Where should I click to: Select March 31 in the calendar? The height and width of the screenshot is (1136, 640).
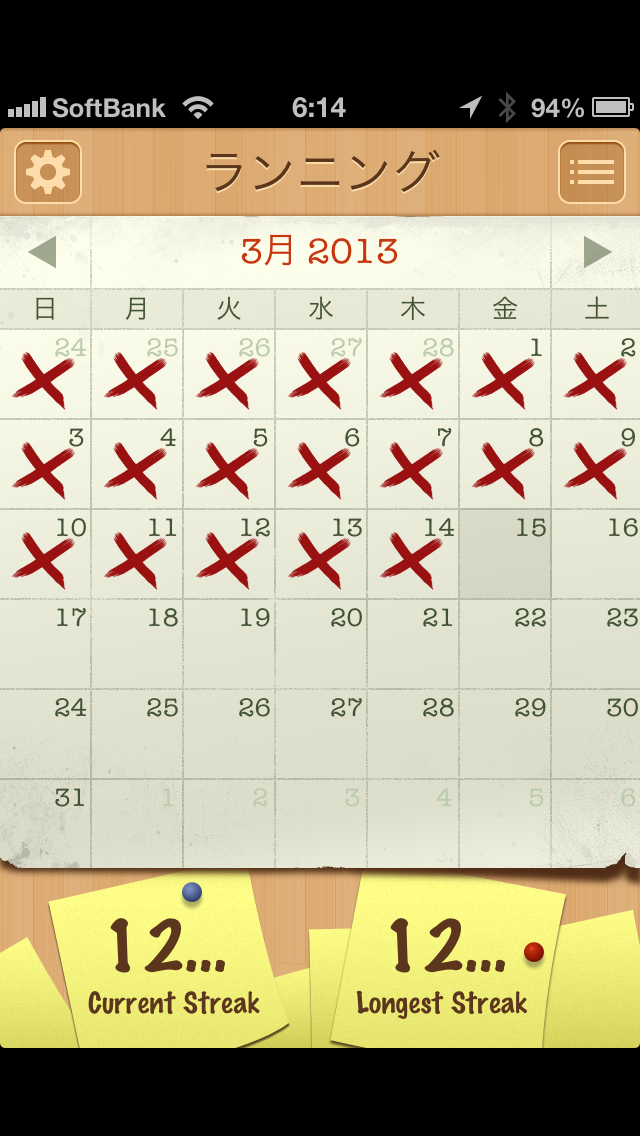[45, 825]
